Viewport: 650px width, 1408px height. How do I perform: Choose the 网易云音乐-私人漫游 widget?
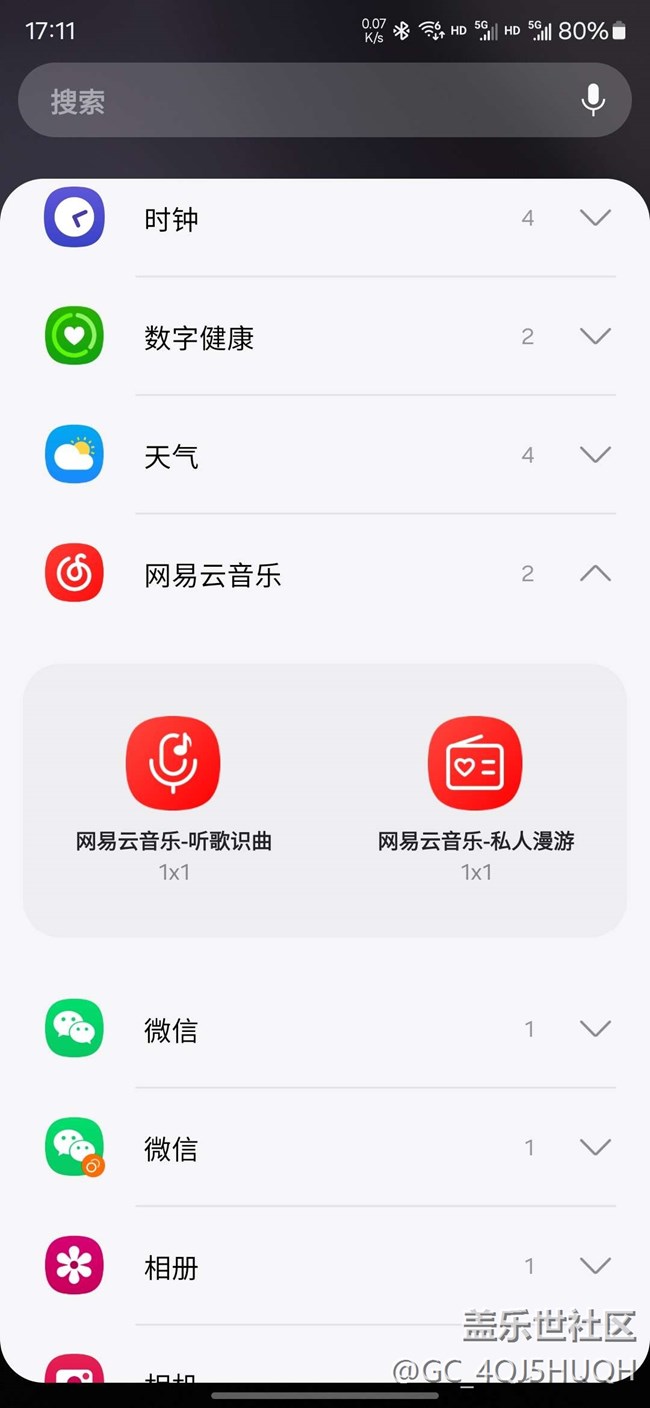(x=475, y=763)
